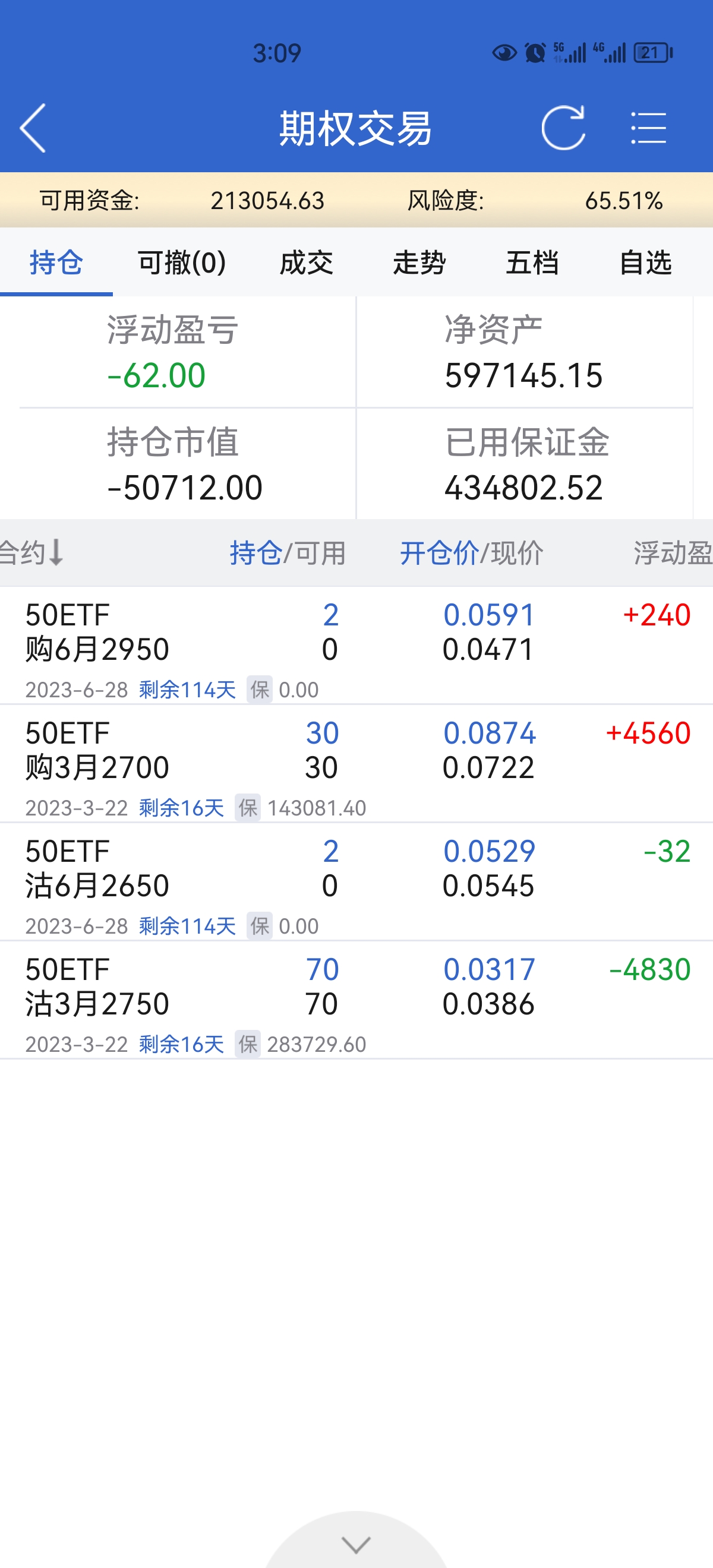Screen dimensions: 713x1568
Task: Refresh the options trading data
Action: (563, 128)
